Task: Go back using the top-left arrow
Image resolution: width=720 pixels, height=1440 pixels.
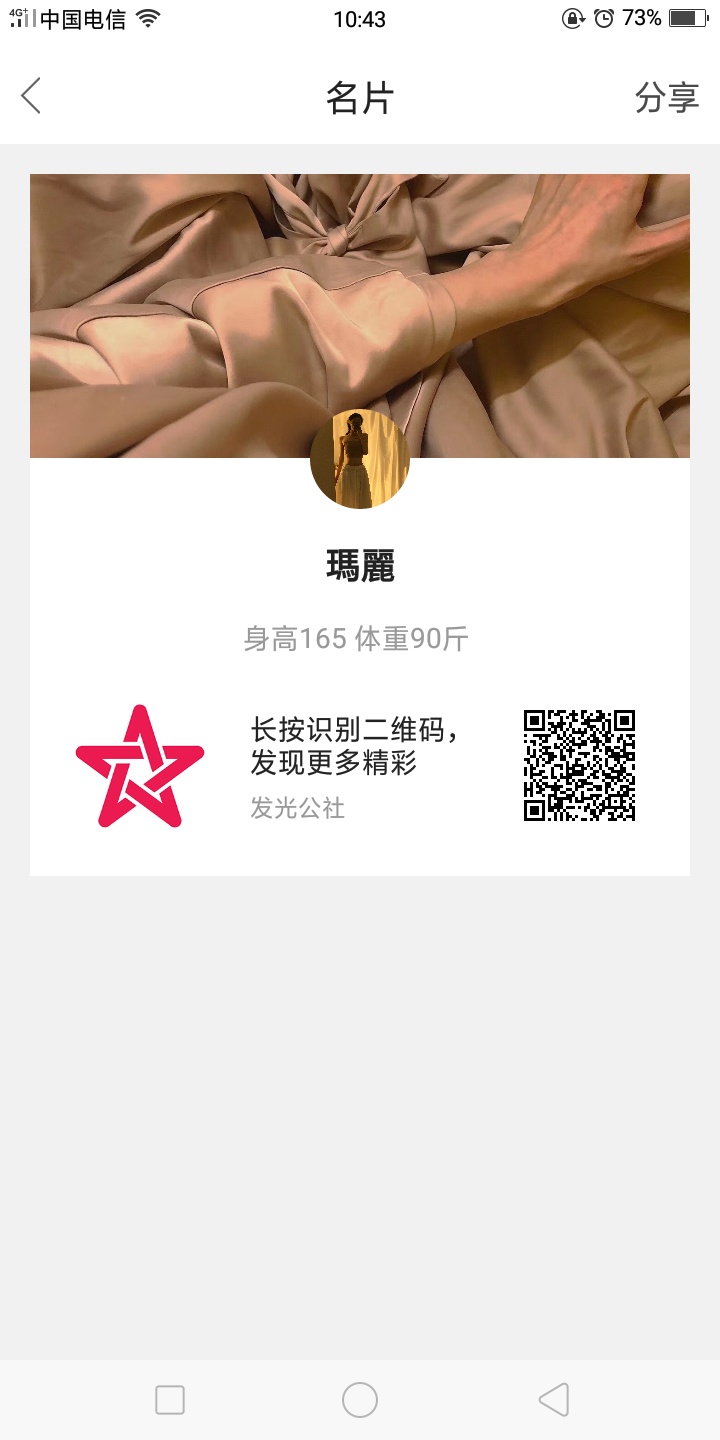Action: (31, 97)
